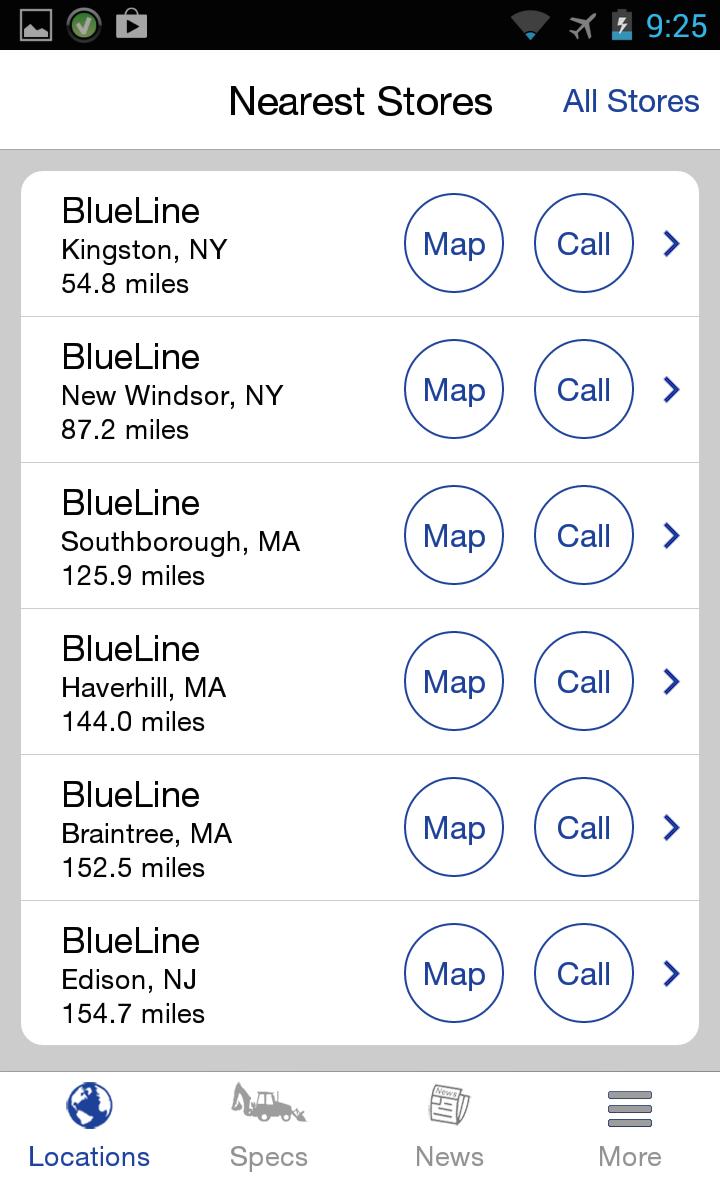Call the New Windsor, NY store
This screenshot has height=1184, width=720.
coord(584,390)
